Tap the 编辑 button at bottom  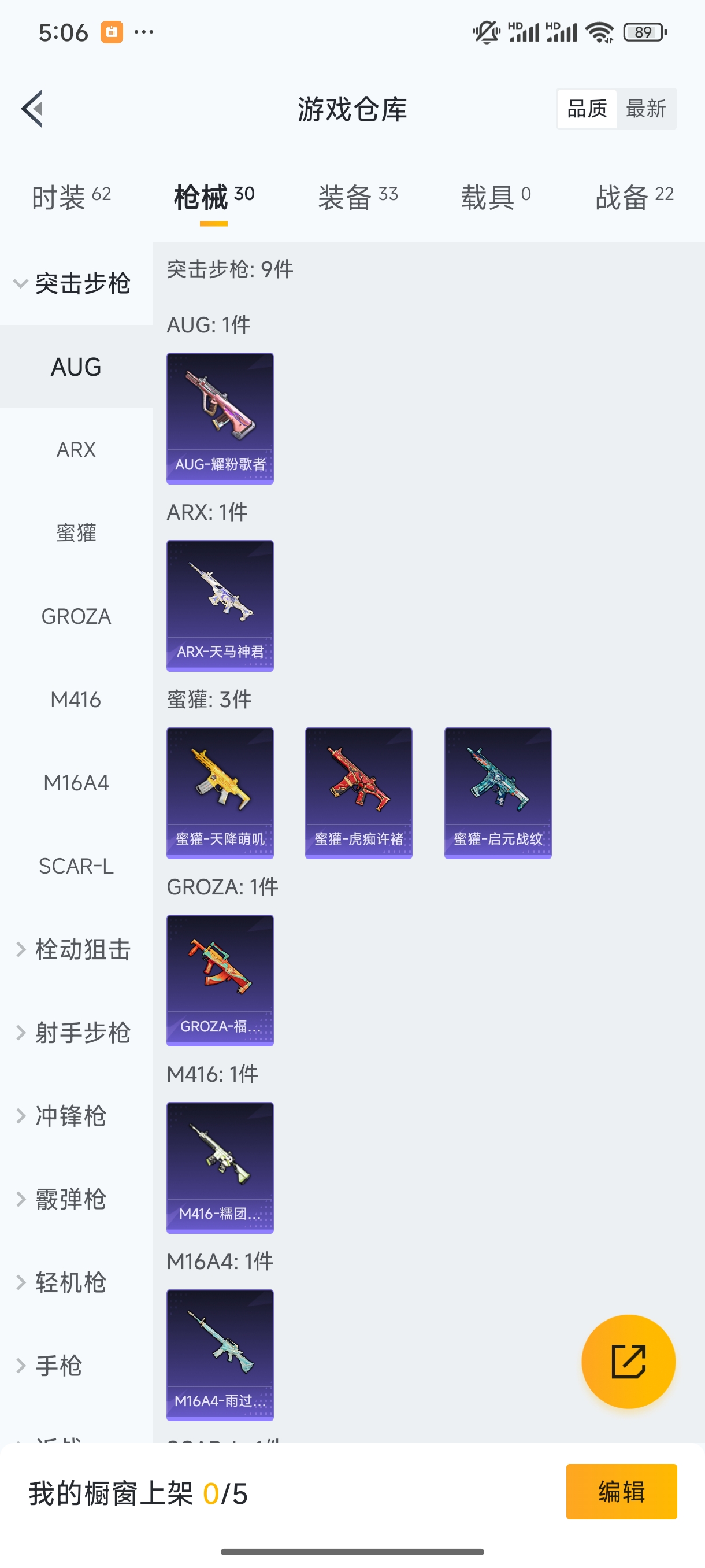(x=622, y=1492)
